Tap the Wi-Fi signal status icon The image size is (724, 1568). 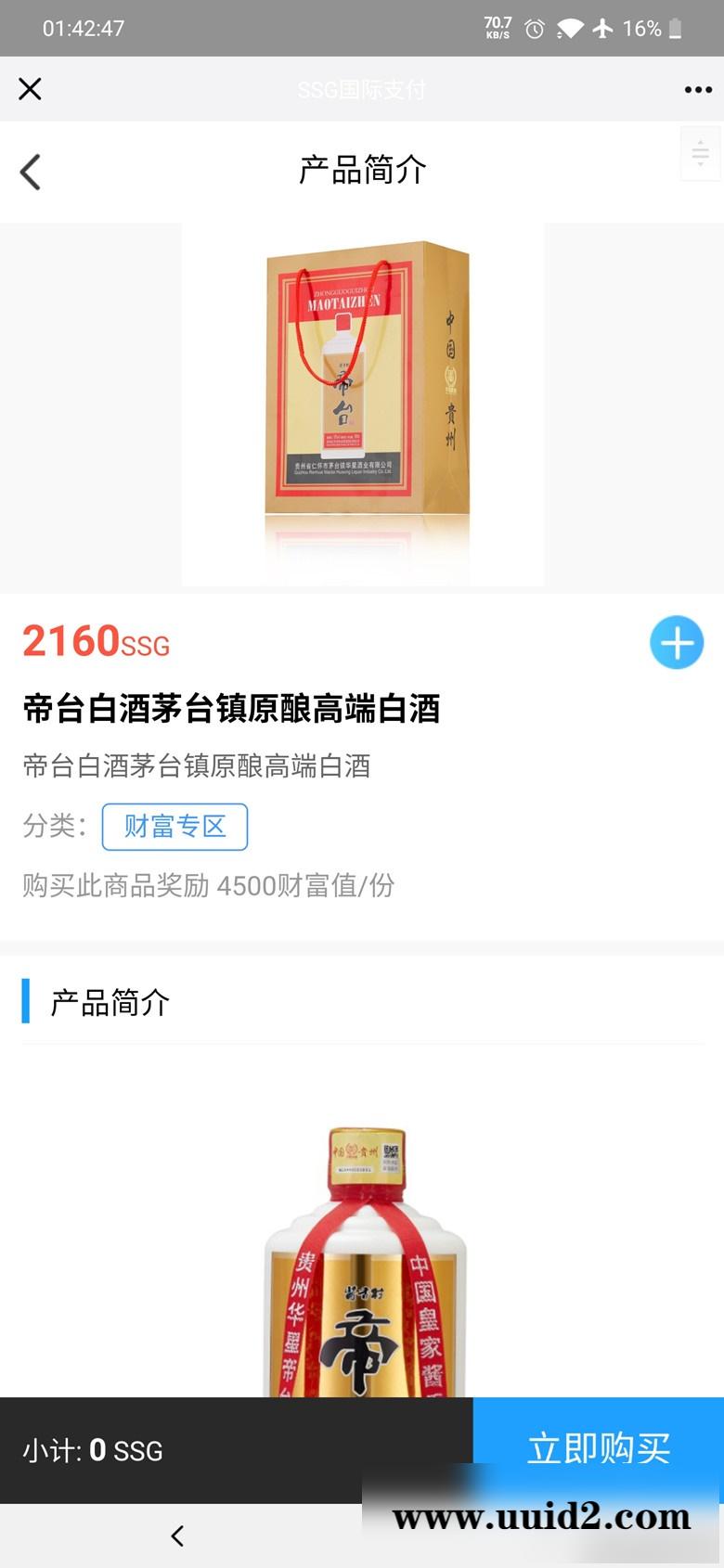pos(569,28)
